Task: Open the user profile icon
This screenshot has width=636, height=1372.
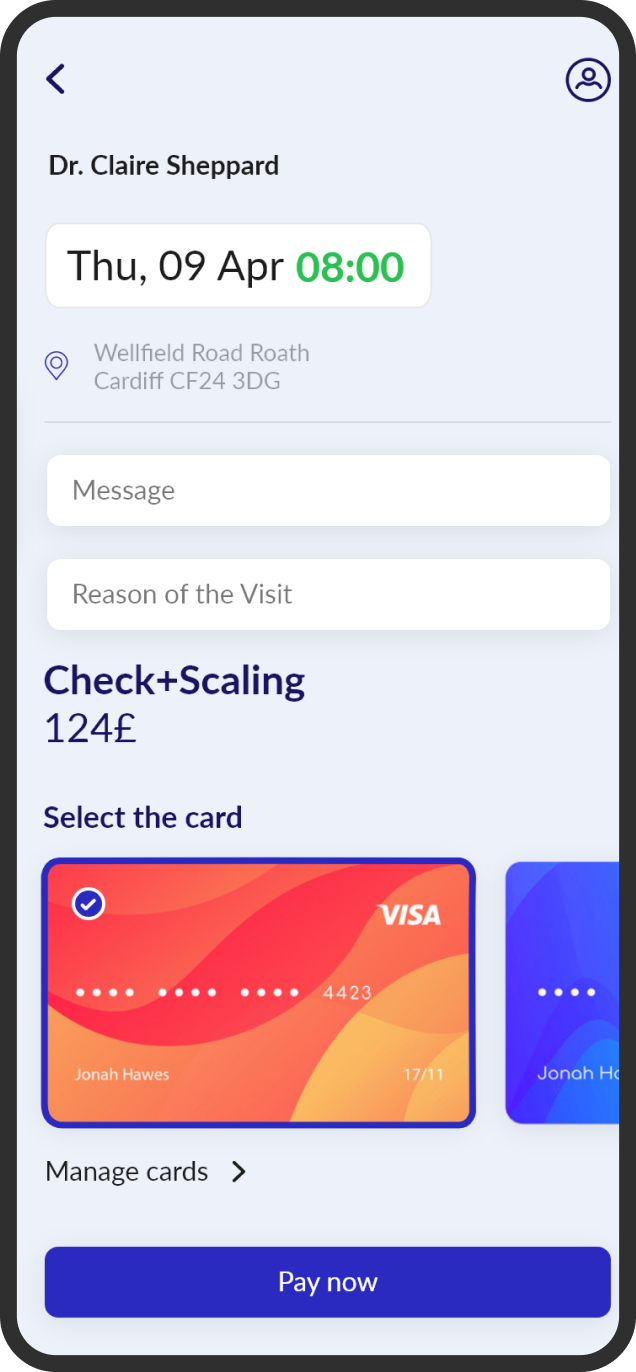Action: click(x=588, y=80)
